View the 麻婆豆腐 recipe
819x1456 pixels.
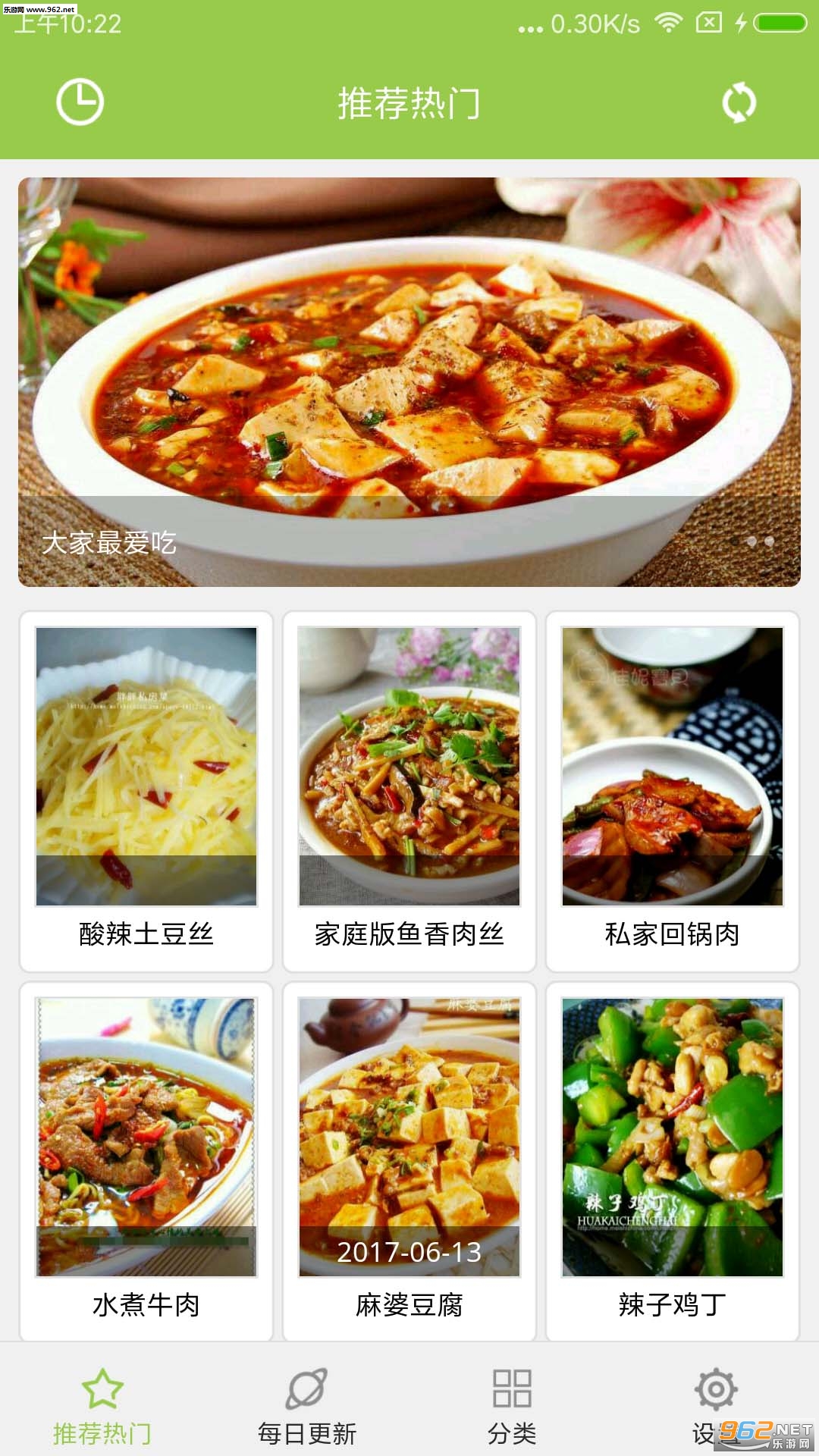point(409,1160)
